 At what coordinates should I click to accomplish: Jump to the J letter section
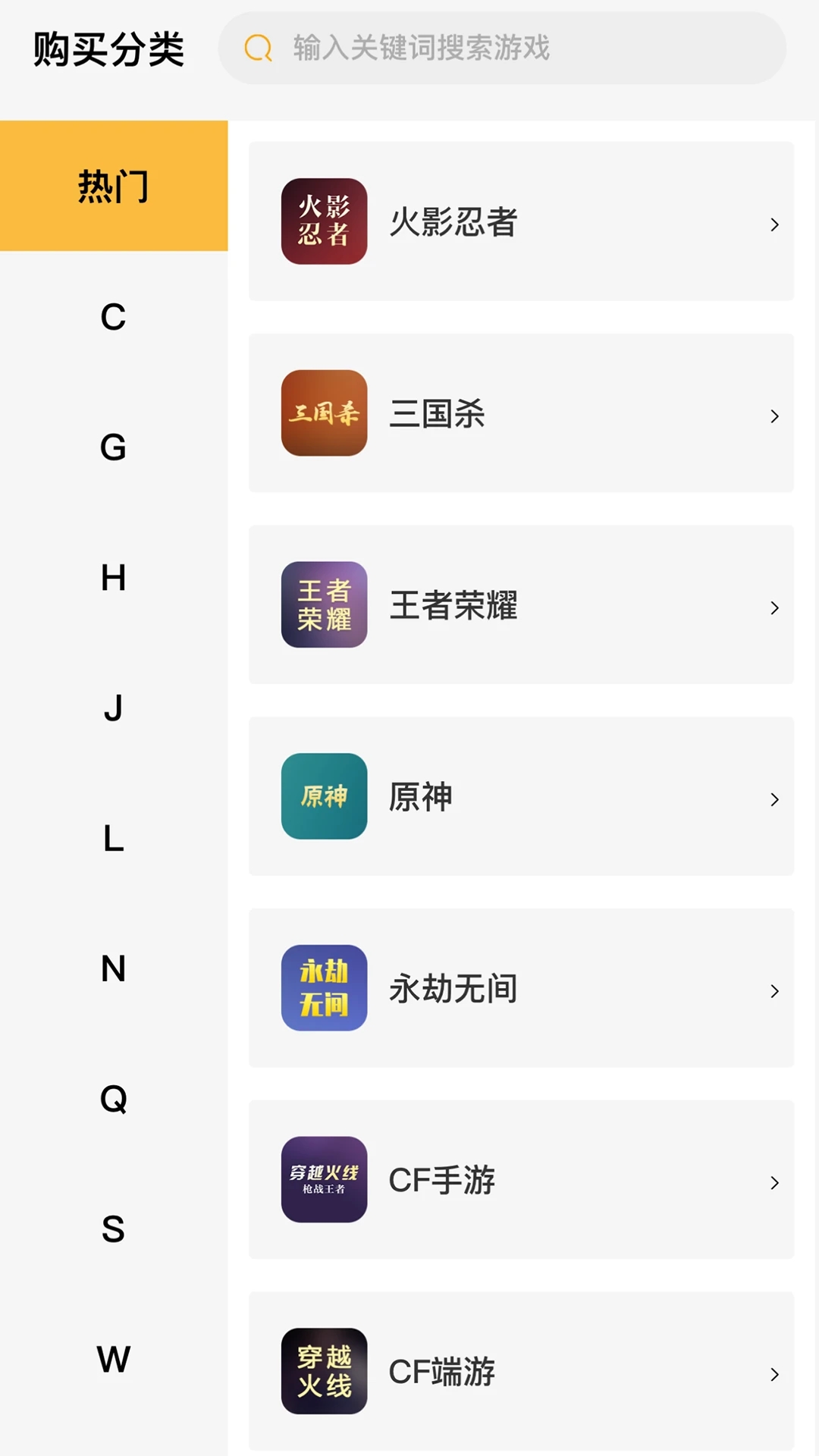pos(114,708)
